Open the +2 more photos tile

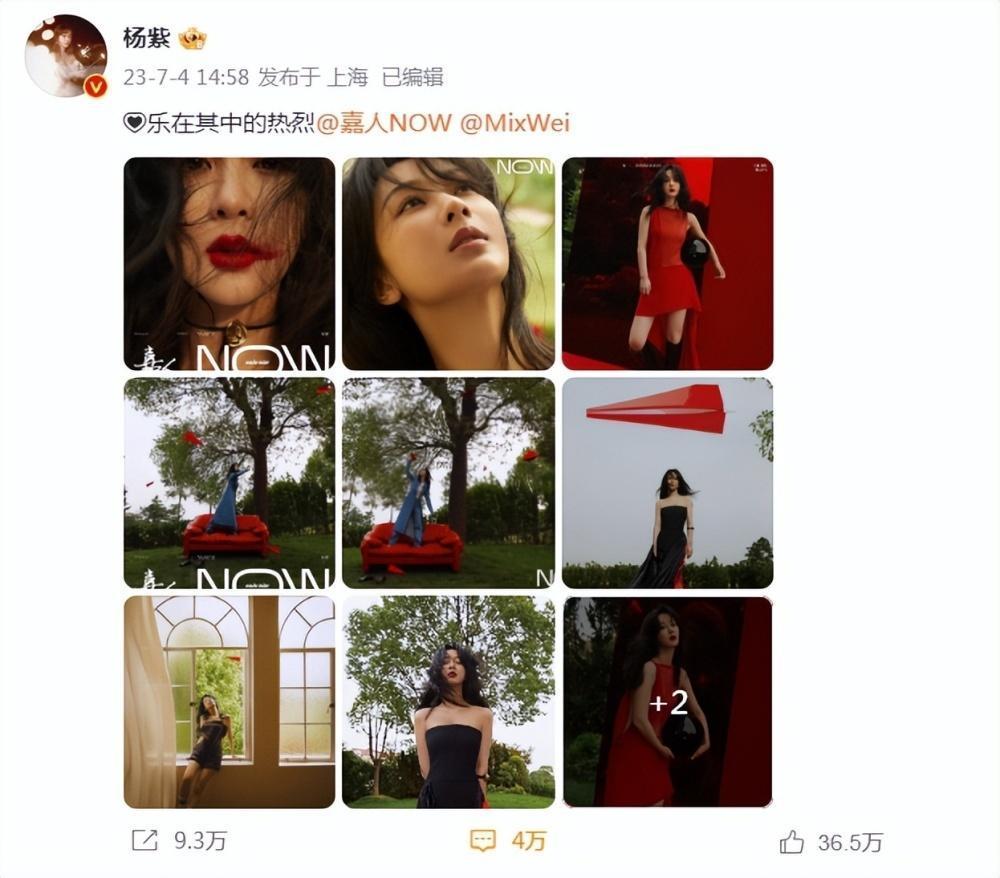coord(667,702)
